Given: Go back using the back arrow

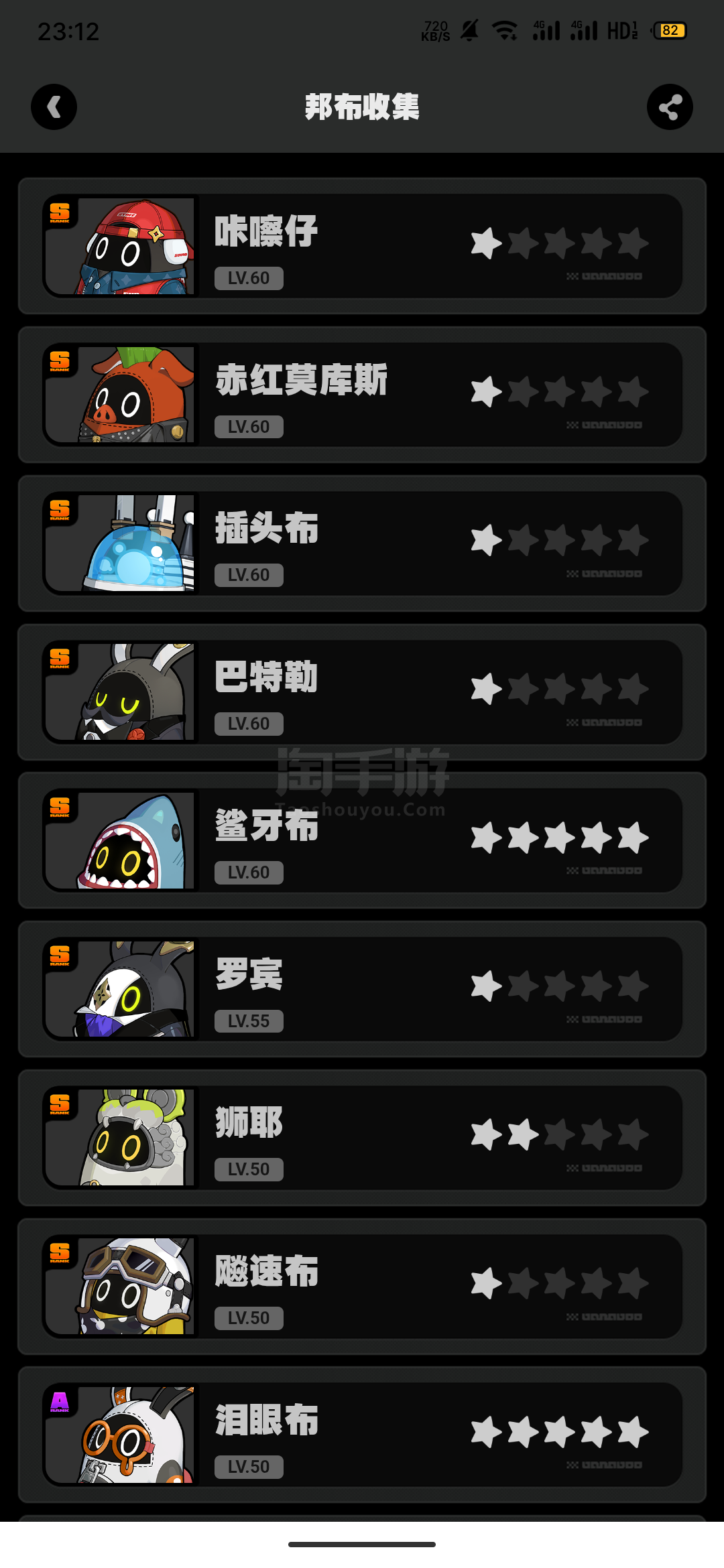Looking at the screenshot, I should pos(54,107).
